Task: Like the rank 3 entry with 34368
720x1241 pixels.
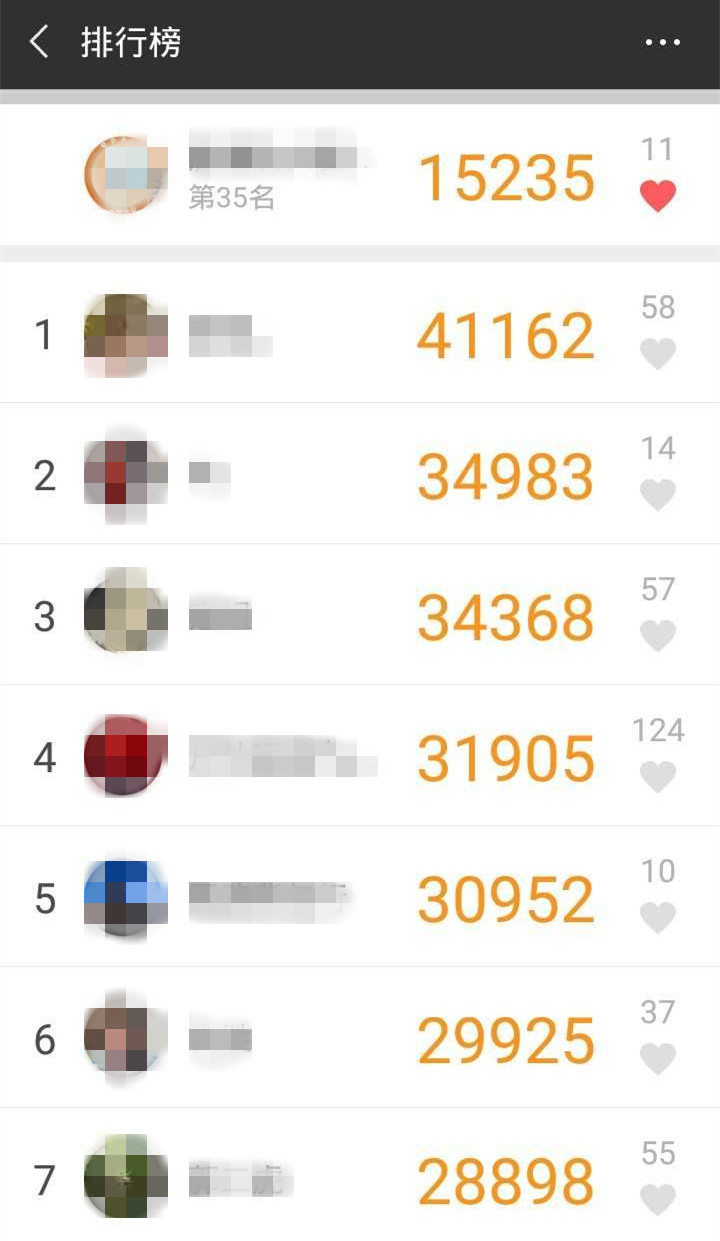Action: (x=658, y=635)
